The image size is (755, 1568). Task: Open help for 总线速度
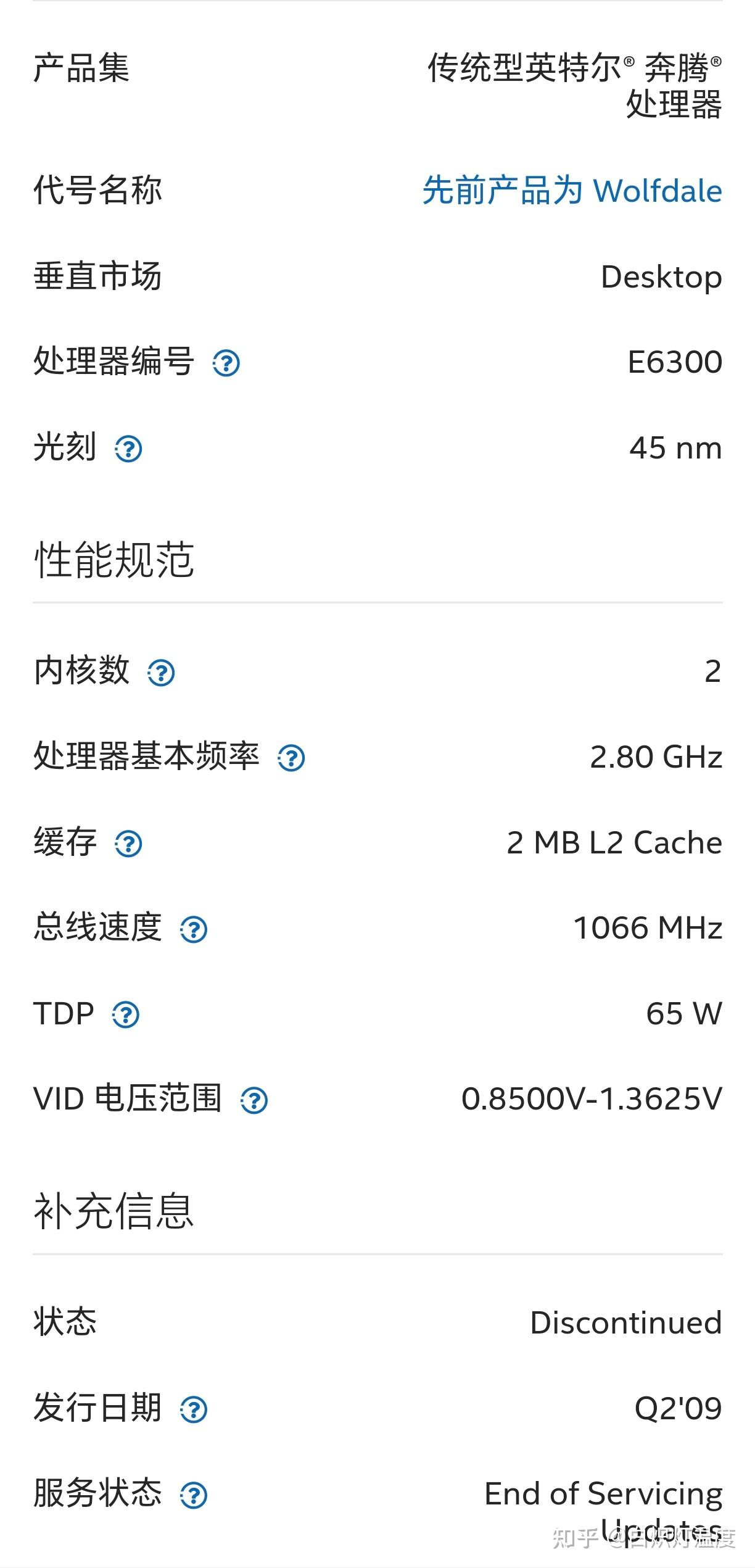[194, 929]
